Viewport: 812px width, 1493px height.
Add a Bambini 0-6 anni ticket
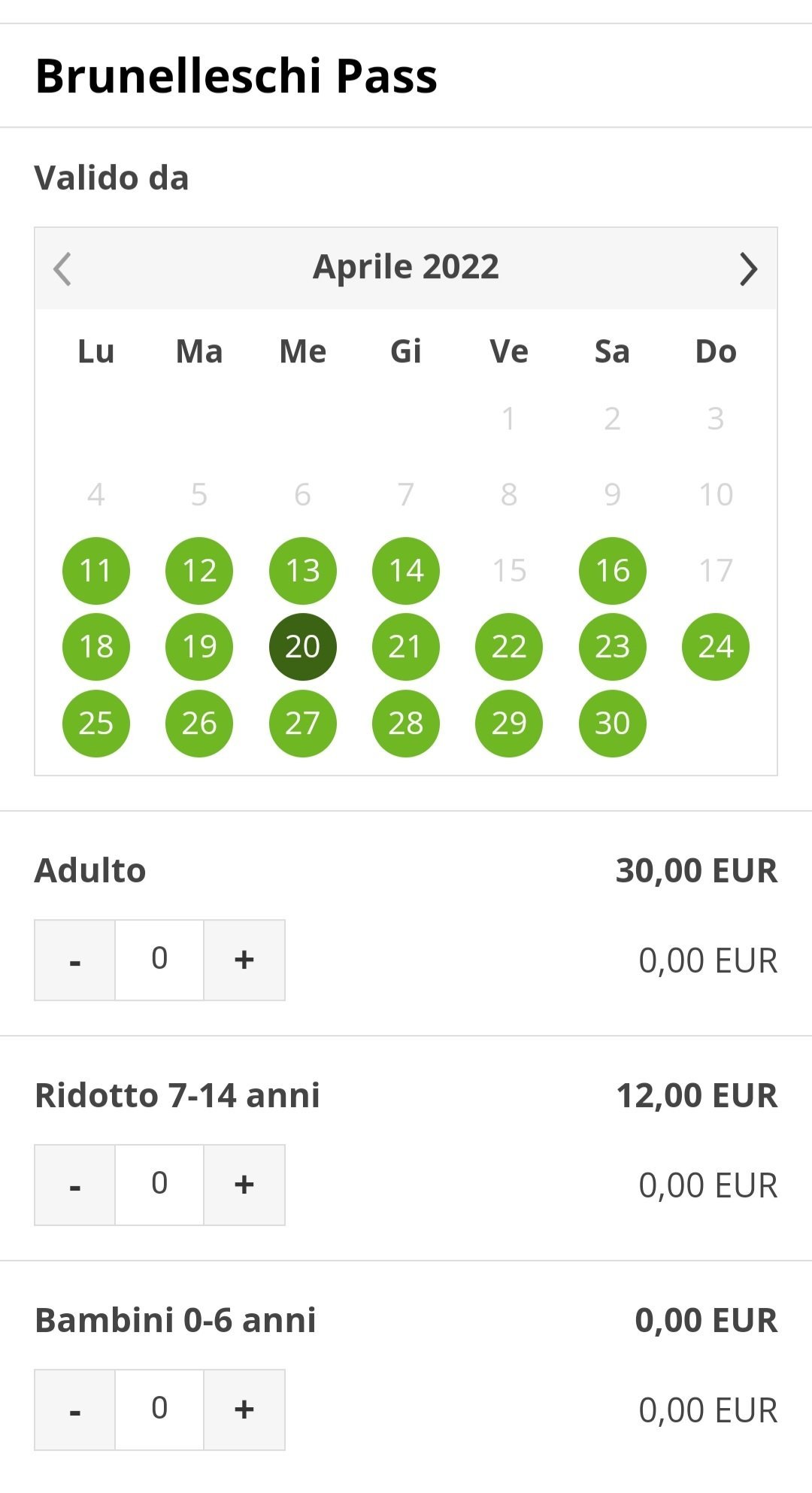coord(244,1410)
